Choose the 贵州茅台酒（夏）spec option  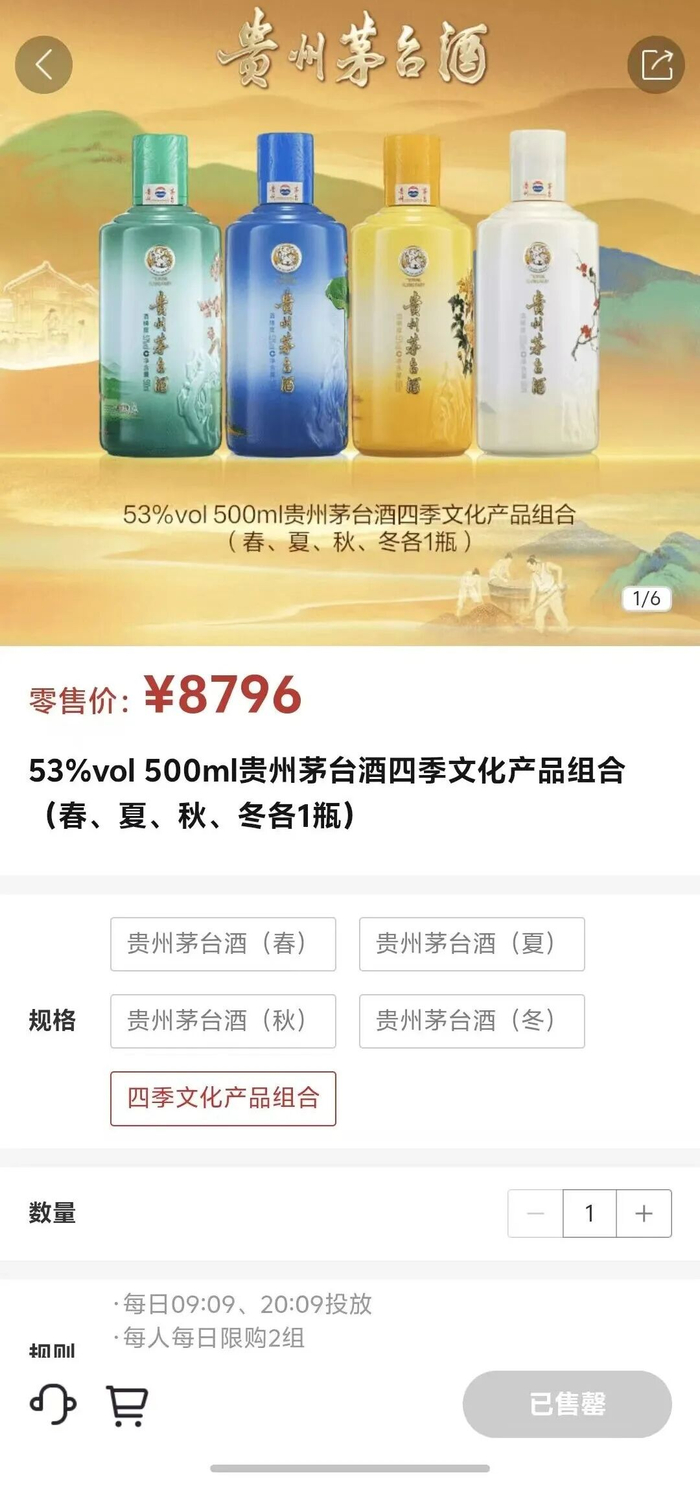click(472, 944)
